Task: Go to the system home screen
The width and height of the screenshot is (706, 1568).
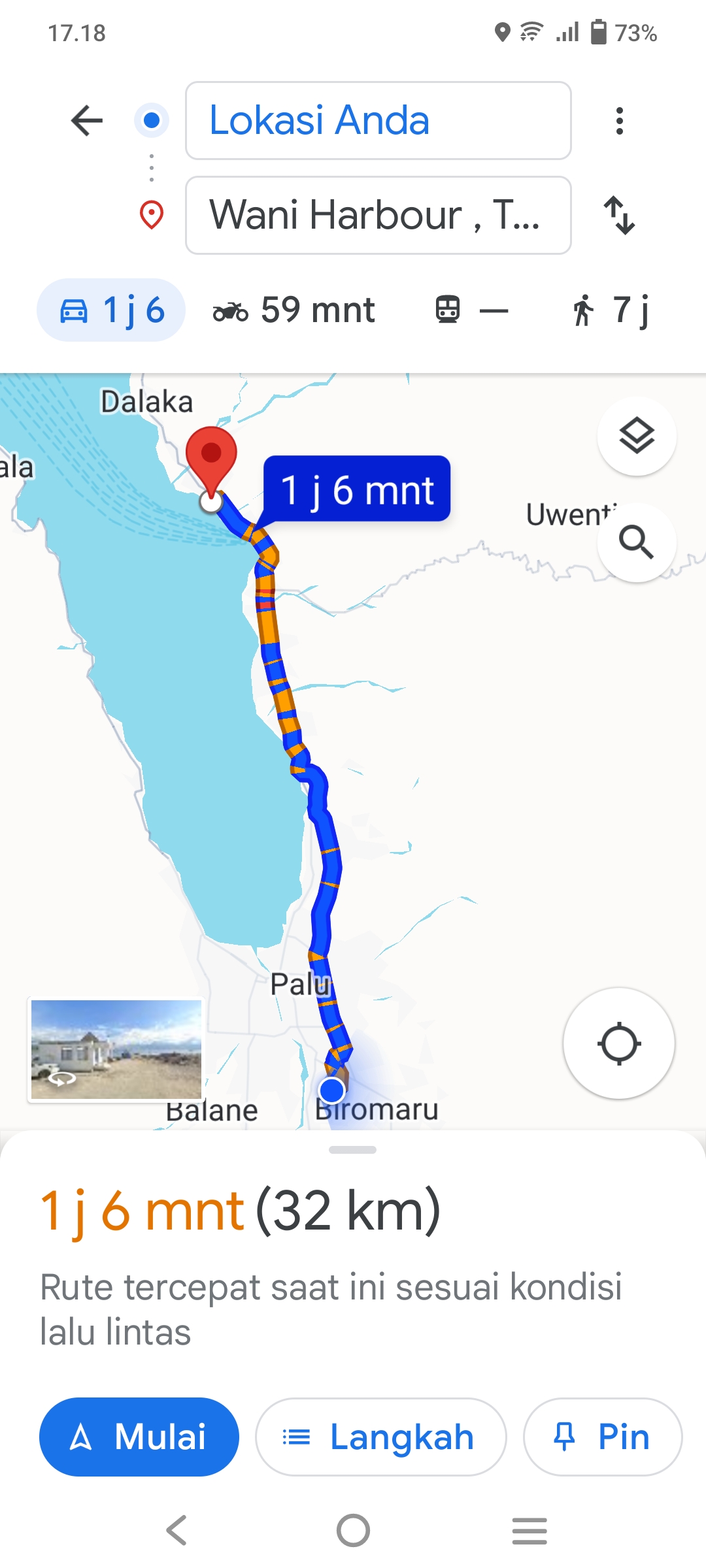Action: click(x=353, y=1530)
